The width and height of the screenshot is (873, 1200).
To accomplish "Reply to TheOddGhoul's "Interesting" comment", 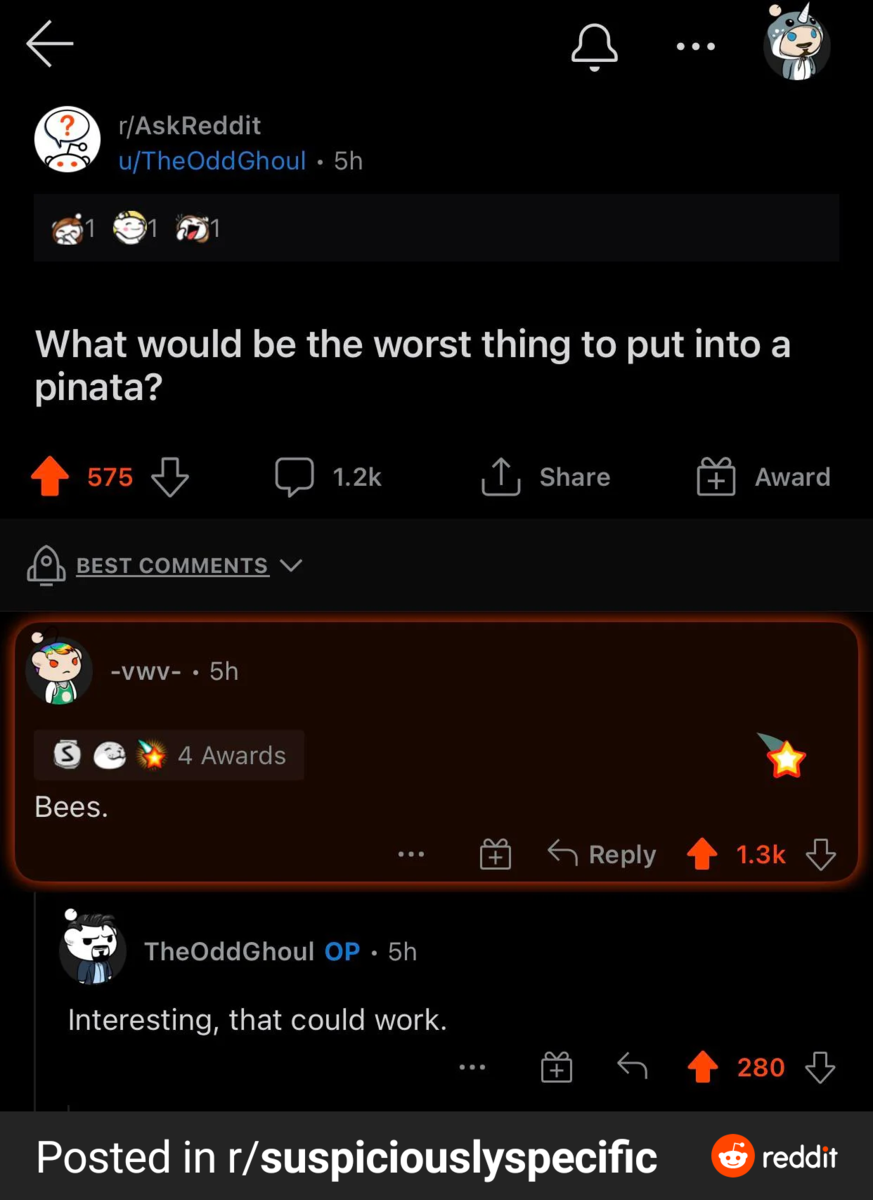I will [632, 1068].
